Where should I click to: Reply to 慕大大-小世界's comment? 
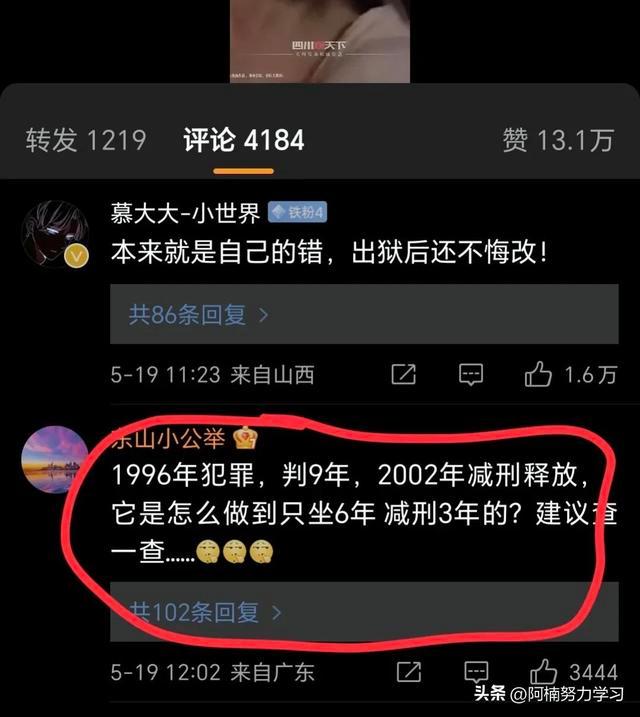[x=471, y=375]
